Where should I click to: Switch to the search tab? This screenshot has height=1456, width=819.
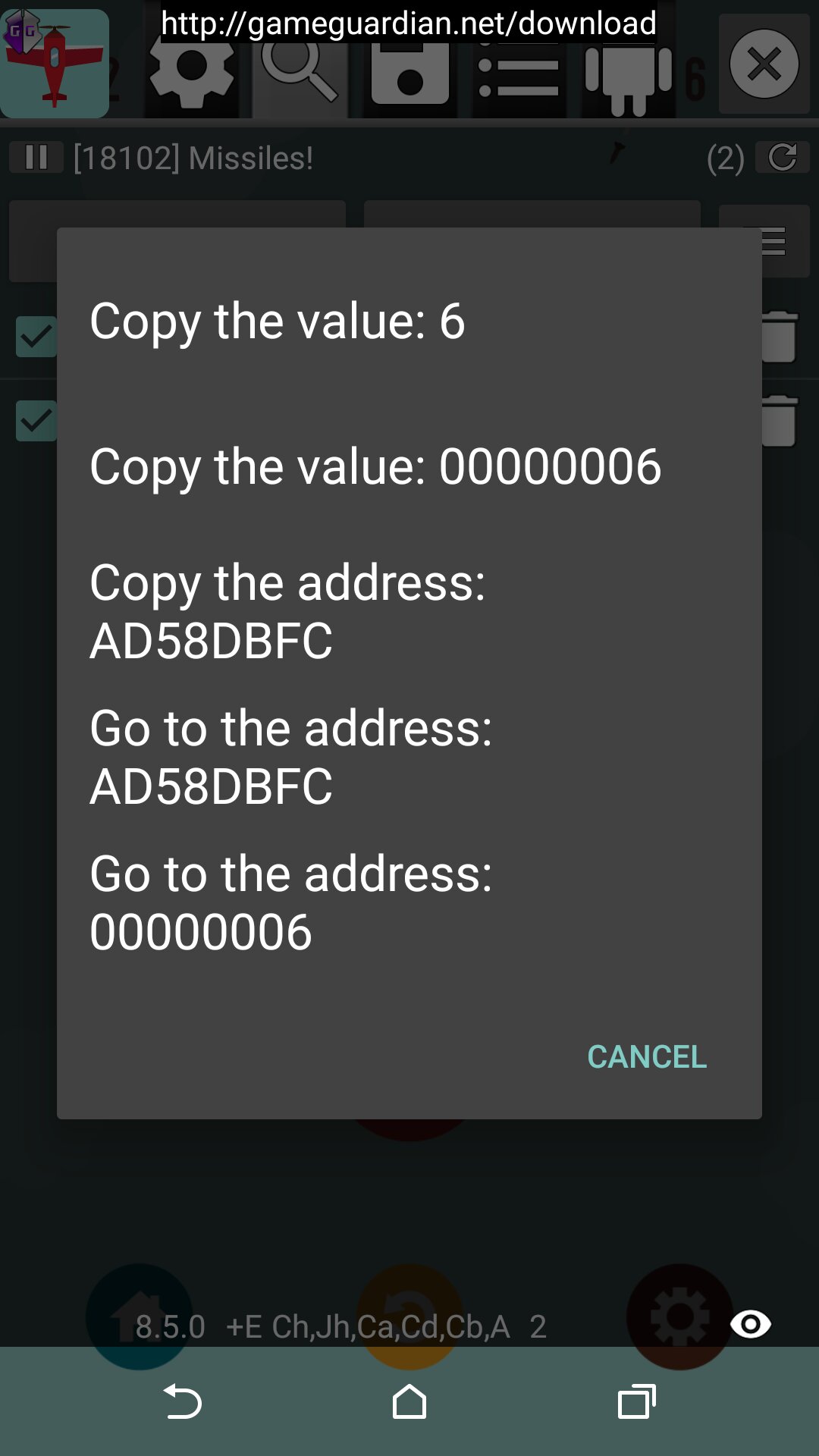[x=300, y=67]
